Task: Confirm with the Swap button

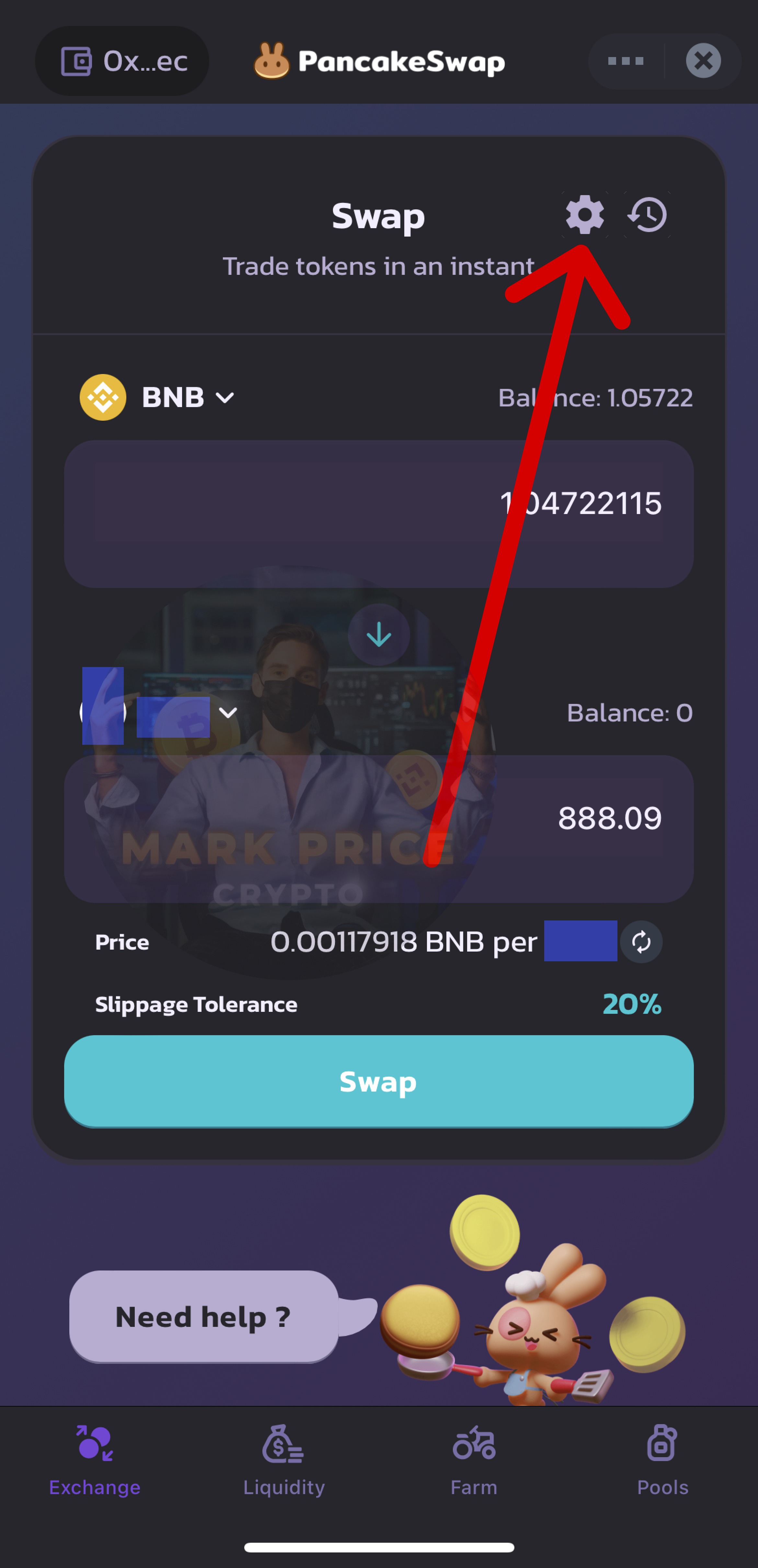Action: [378, 1081]
